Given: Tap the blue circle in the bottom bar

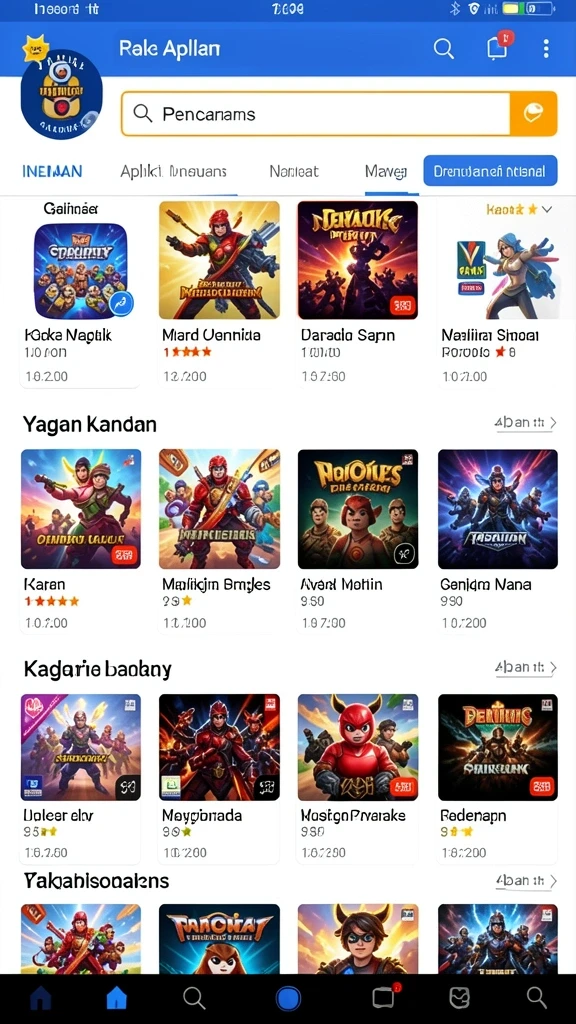Looking at the screenshot, I should point(288,998).
